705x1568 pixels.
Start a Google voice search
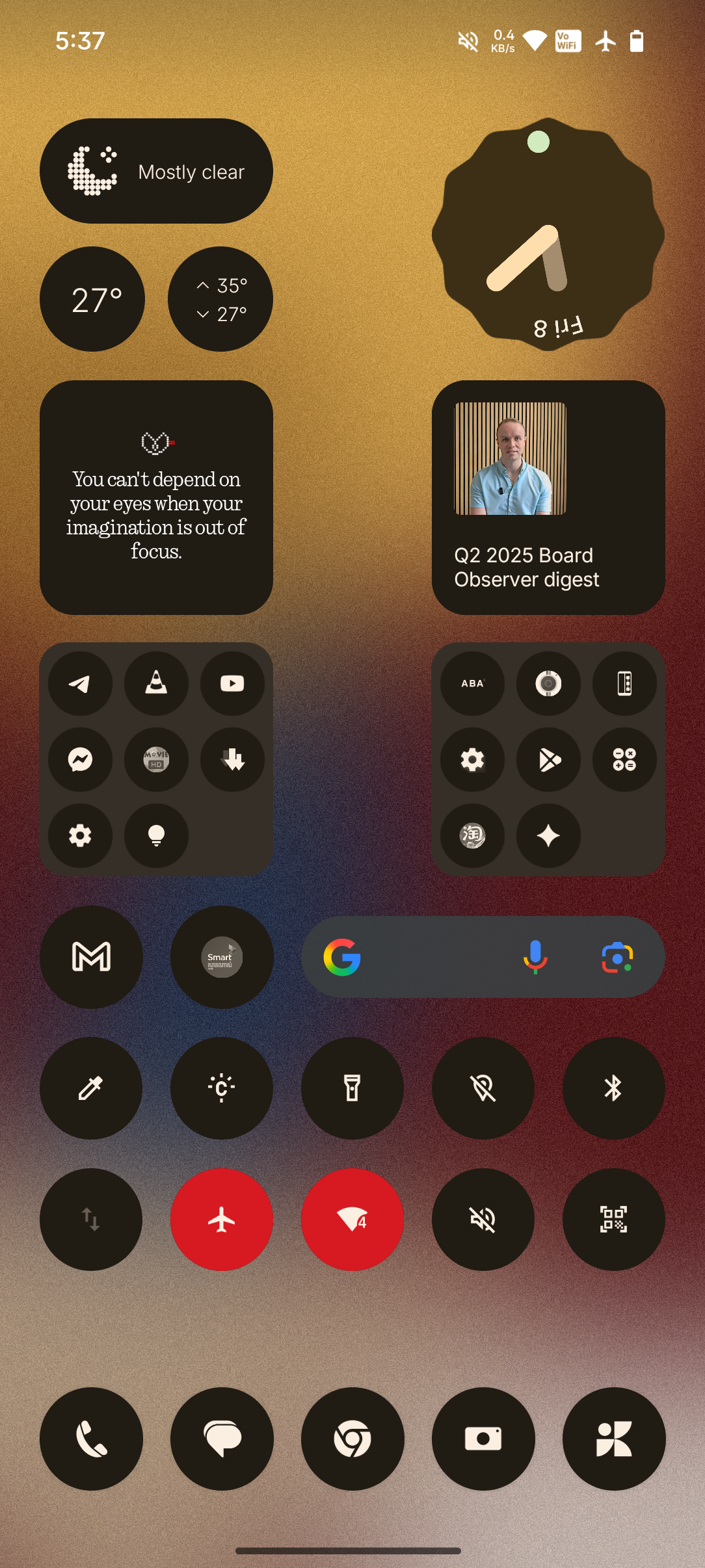535,957
